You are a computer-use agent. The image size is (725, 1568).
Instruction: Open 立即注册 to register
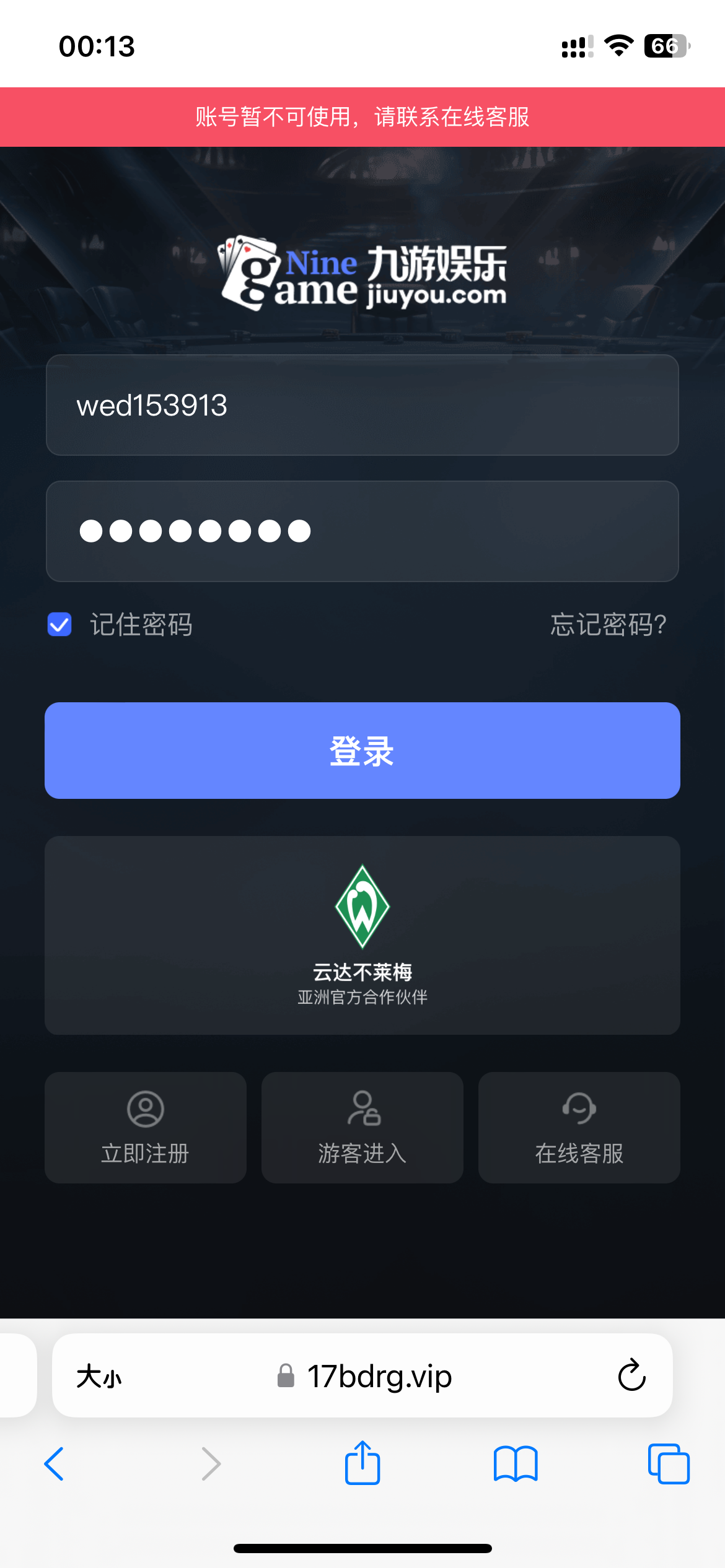point(146,1128)
